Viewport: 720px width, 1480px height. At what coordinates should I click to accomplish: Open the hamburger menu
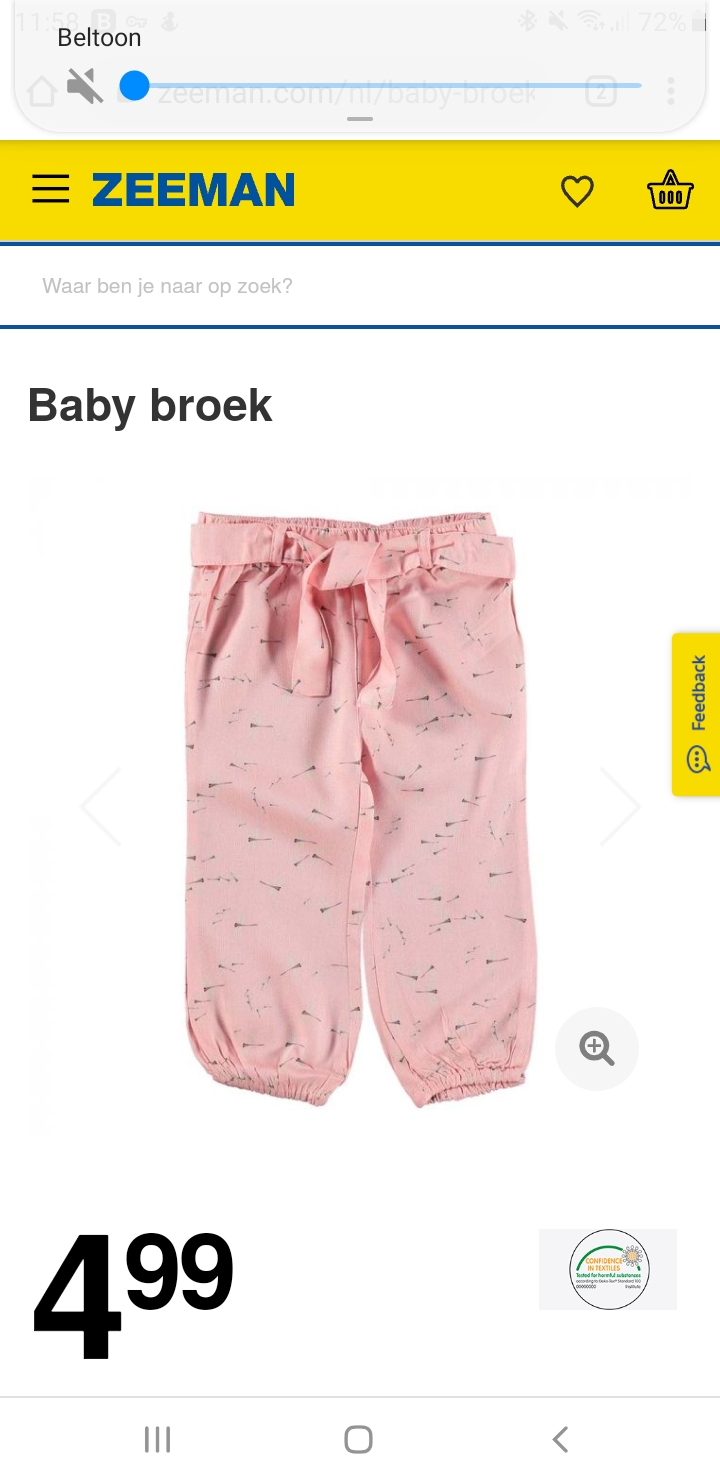pos(50,190)
